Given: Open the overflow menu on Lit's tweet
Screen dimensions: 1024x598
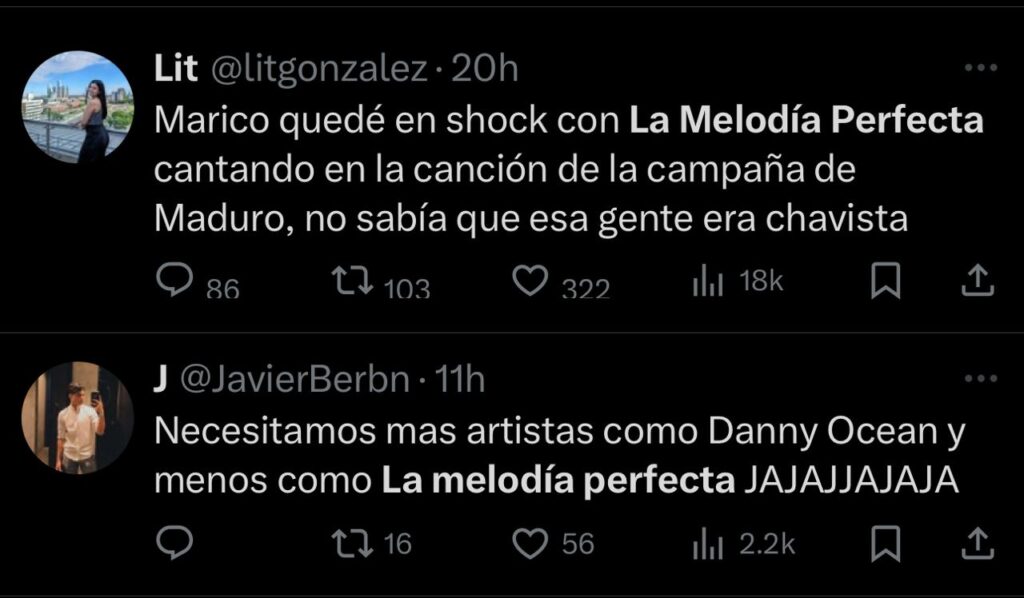Looking at the screenshot, I should [x=979, y=69].
